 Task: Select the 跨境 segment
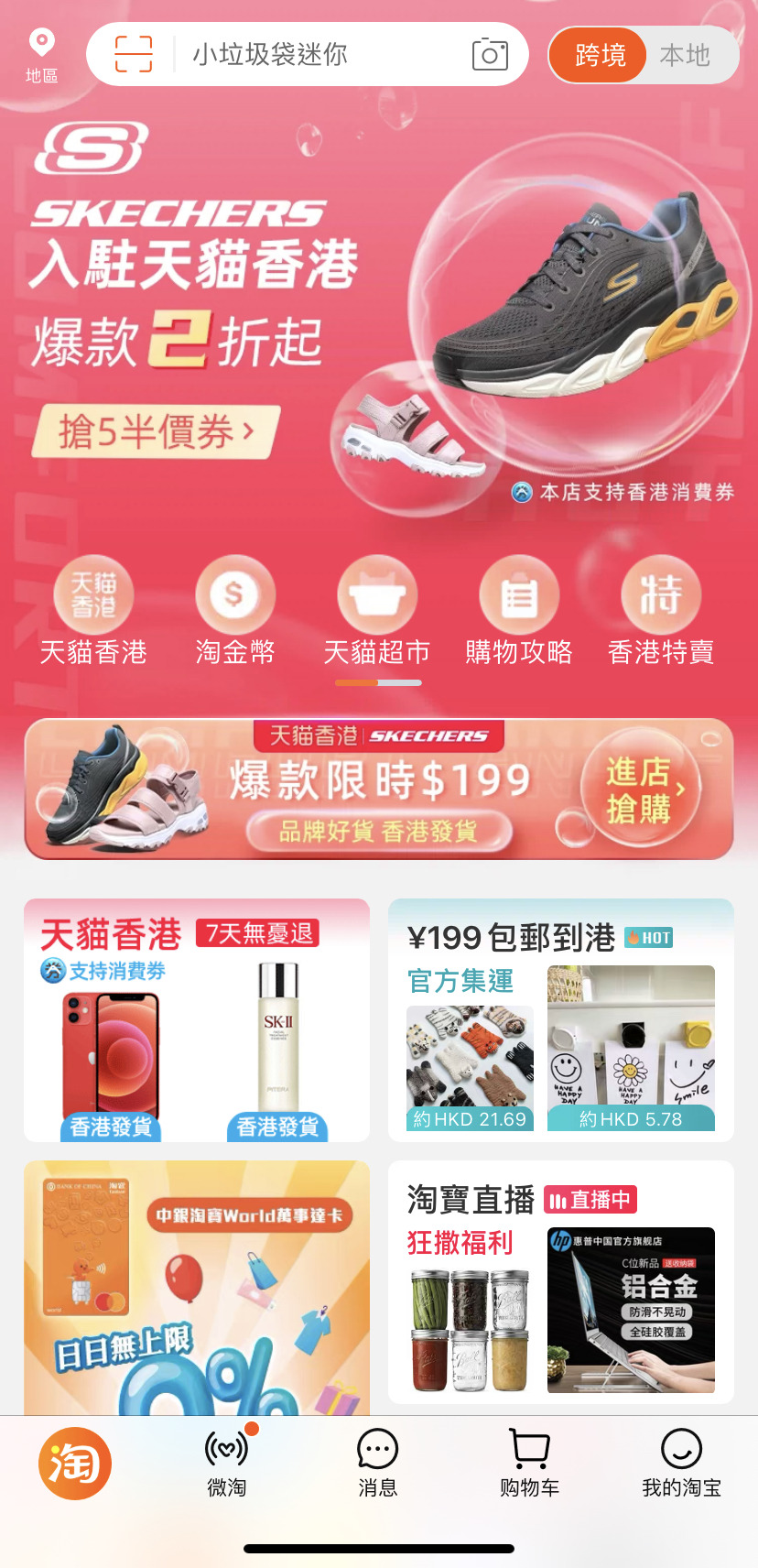click(599, 55)
